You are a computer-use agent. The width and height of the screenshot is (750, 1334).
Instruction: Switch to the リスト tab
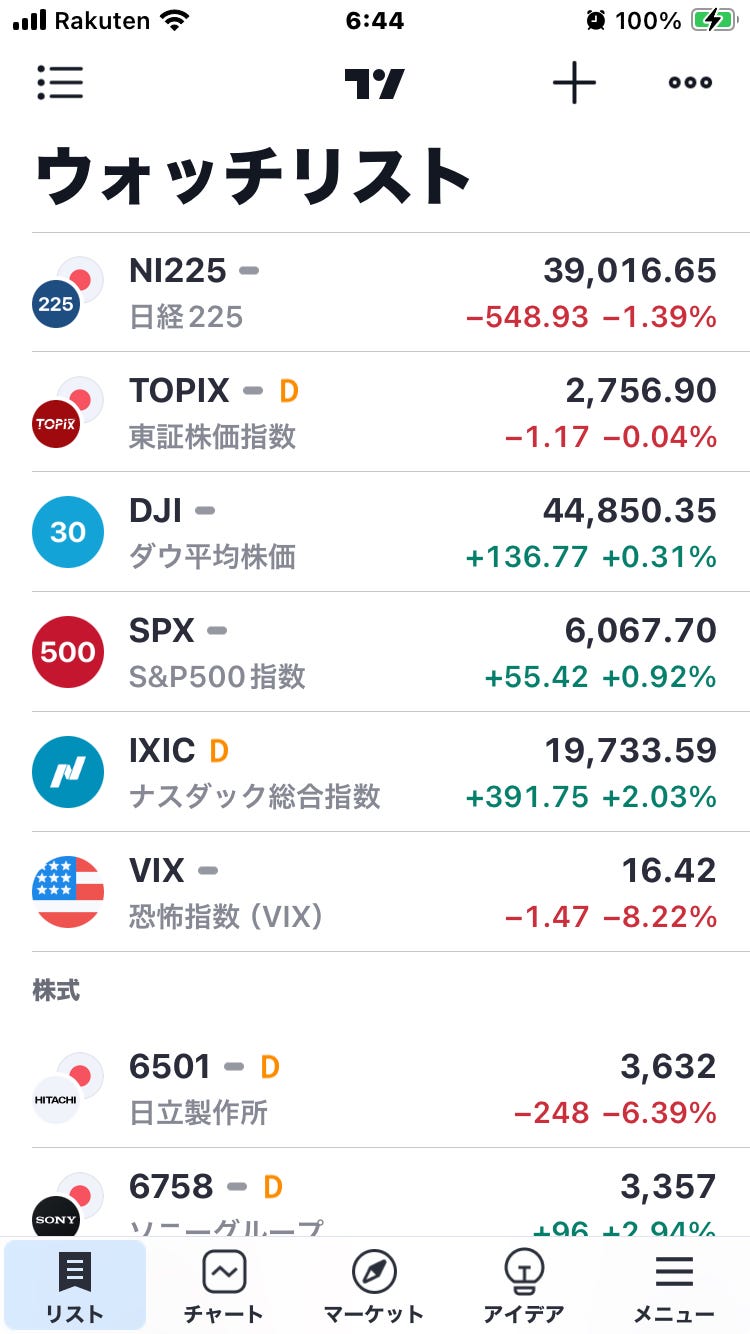tap(75, 1286)
